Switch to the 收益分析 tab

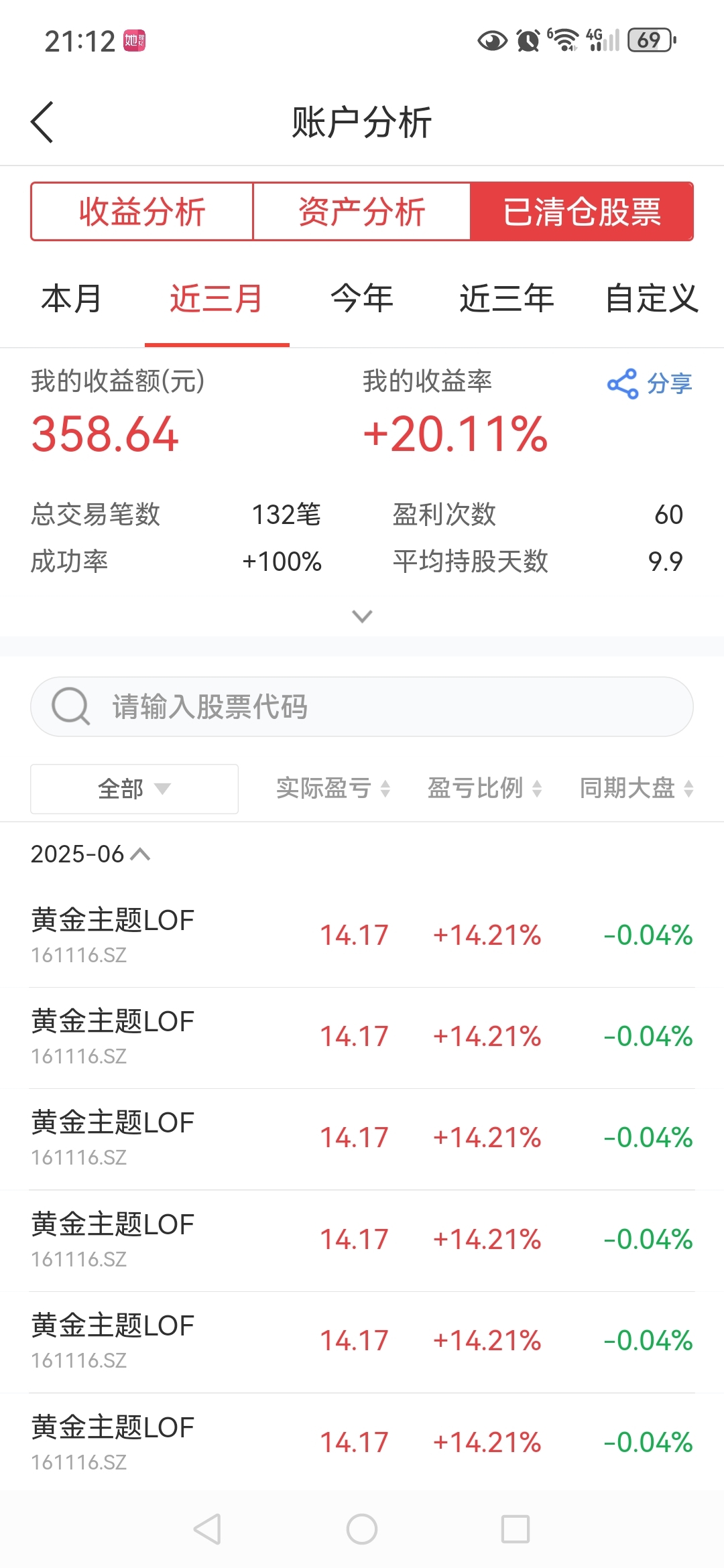point(142,212)
